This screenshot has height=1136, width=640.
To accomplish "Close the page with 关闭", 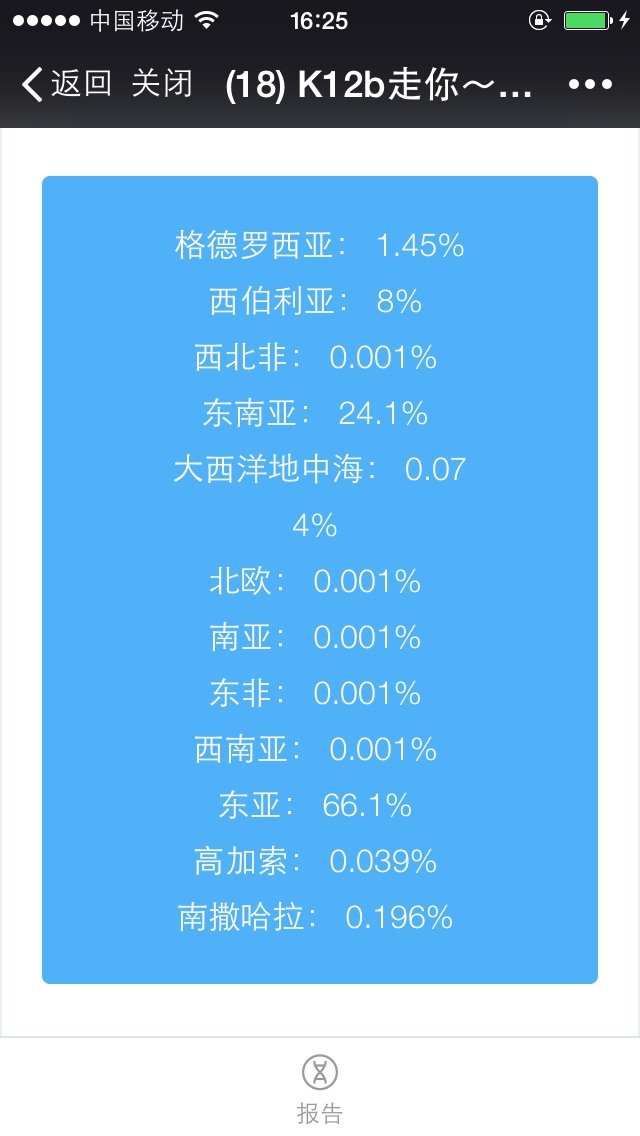I will (x=162, y=84).
